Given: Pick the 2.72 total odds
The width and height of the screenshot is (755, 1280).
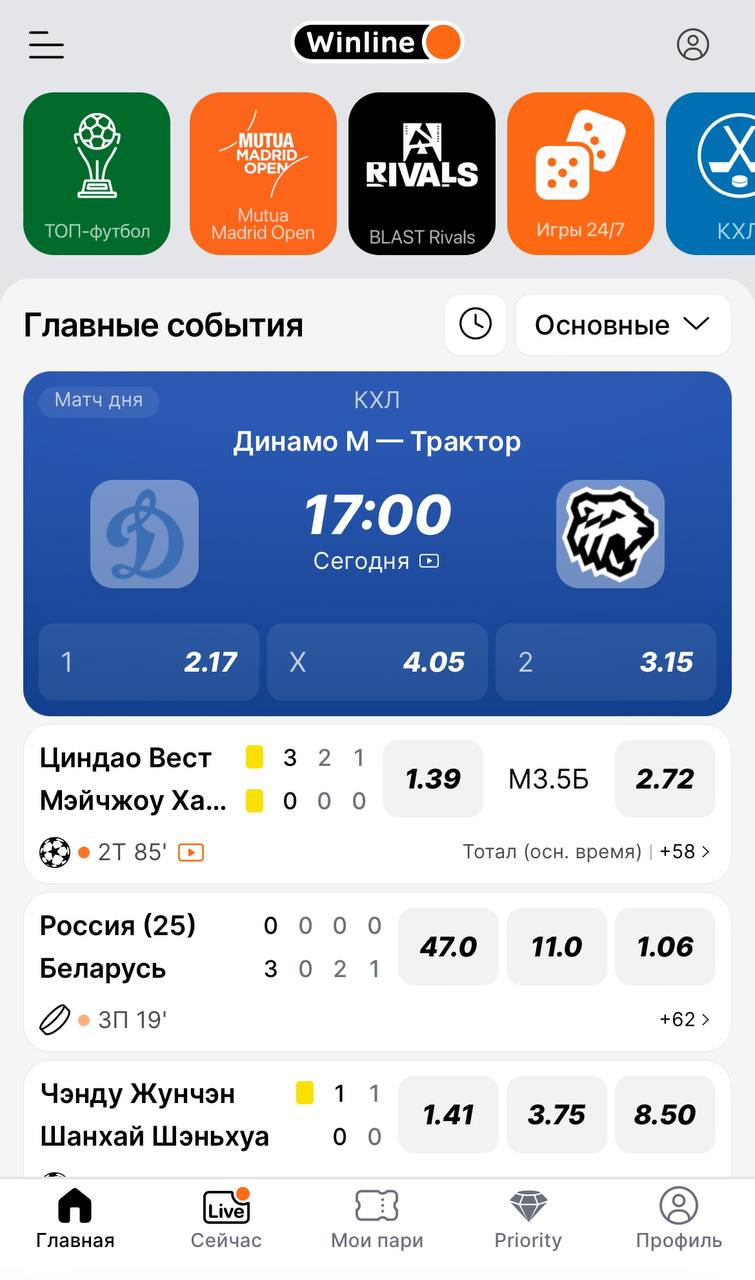Looking at the screenshot, I should pyautogui.click(x=665, y=779).
